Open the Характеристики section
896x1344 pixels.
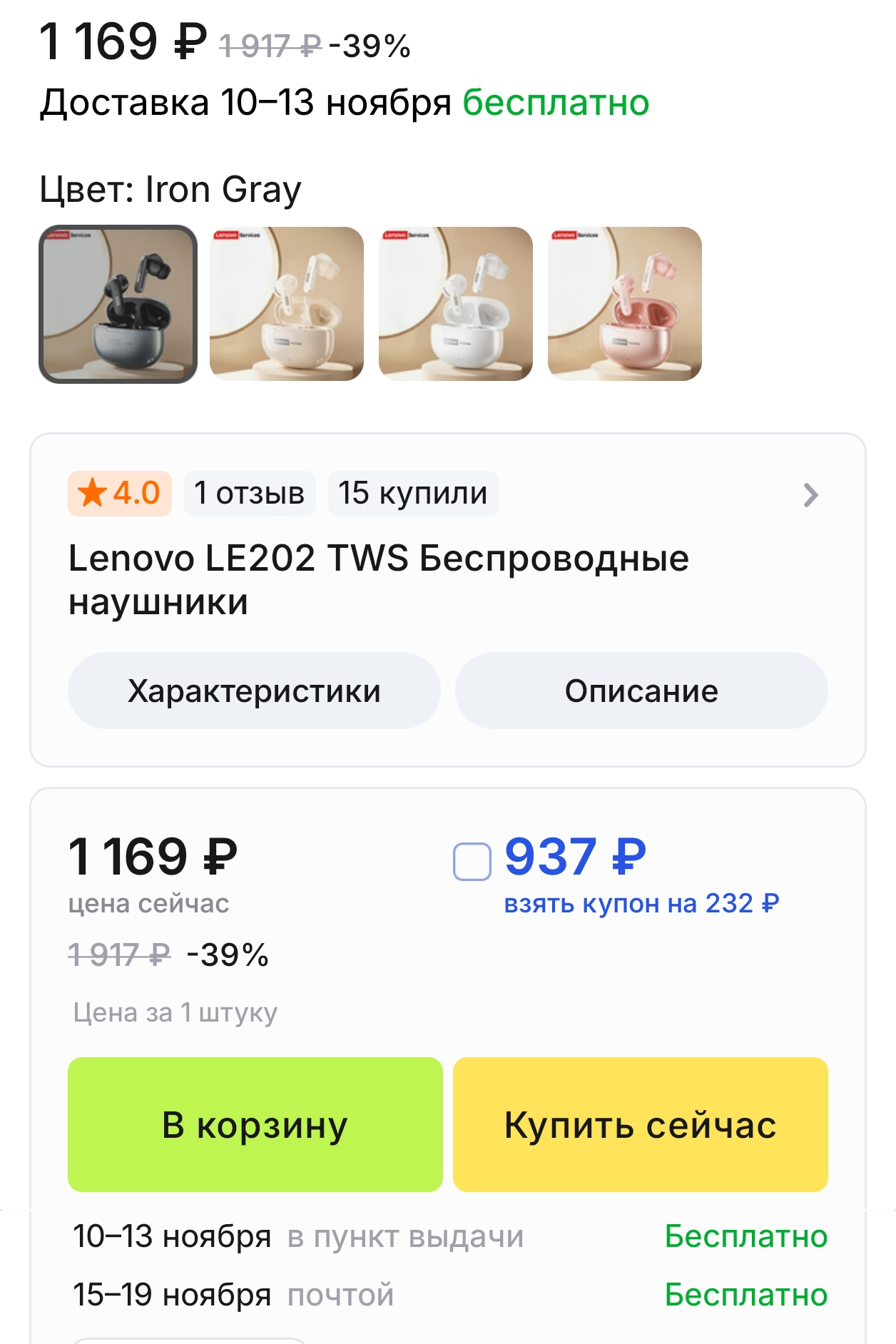point(254,691)
